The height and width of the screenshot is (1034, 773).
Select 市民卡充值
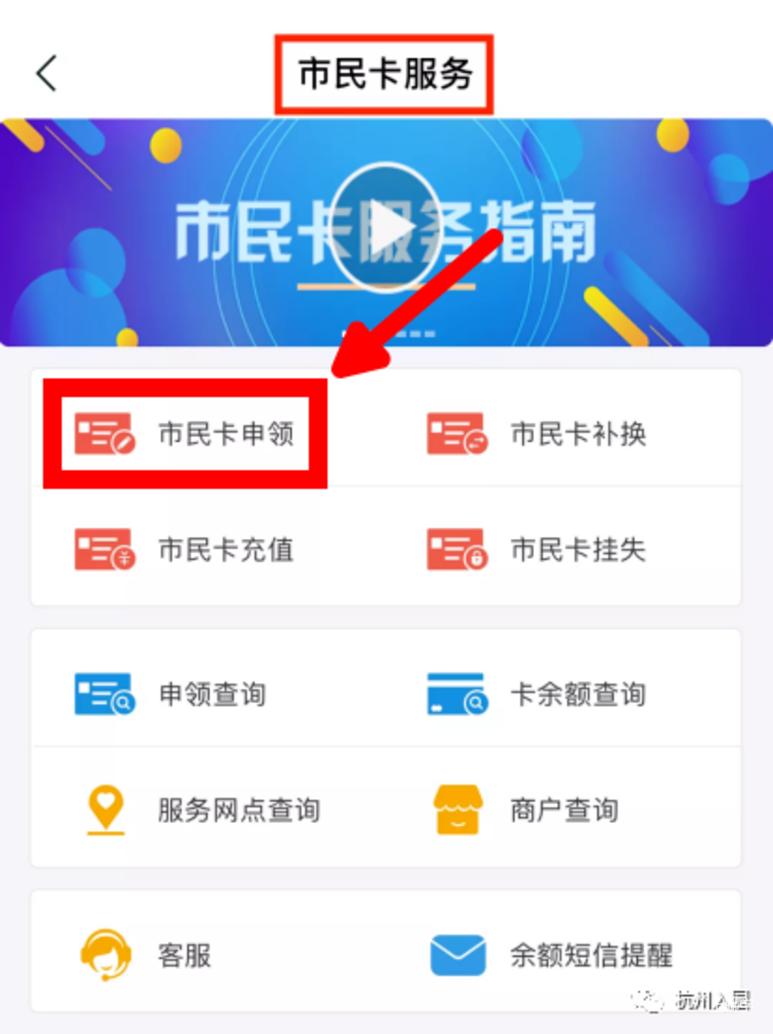click(x=186, y=549)
